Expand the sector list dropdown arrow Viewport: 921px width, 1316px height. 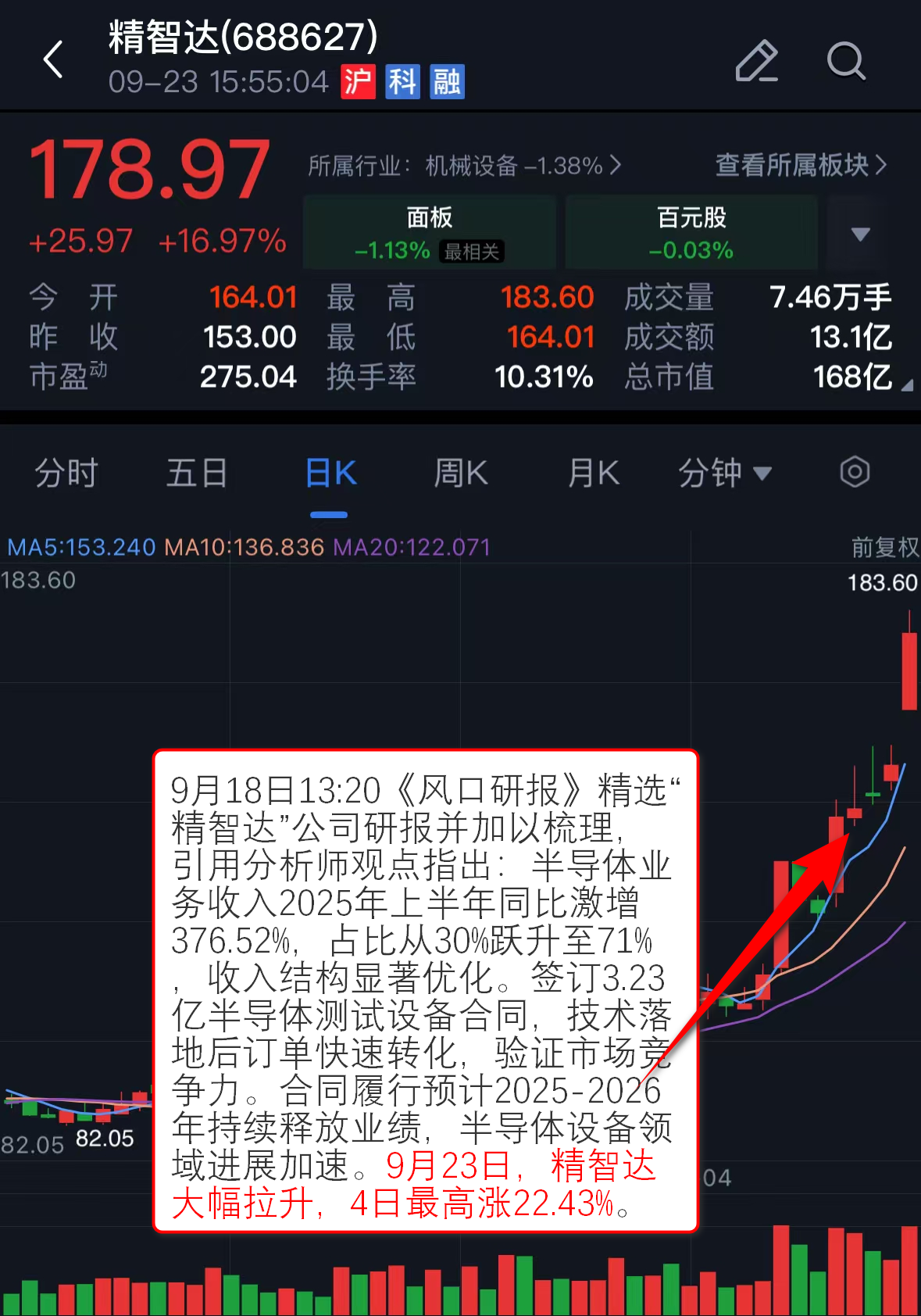[860, 234]
